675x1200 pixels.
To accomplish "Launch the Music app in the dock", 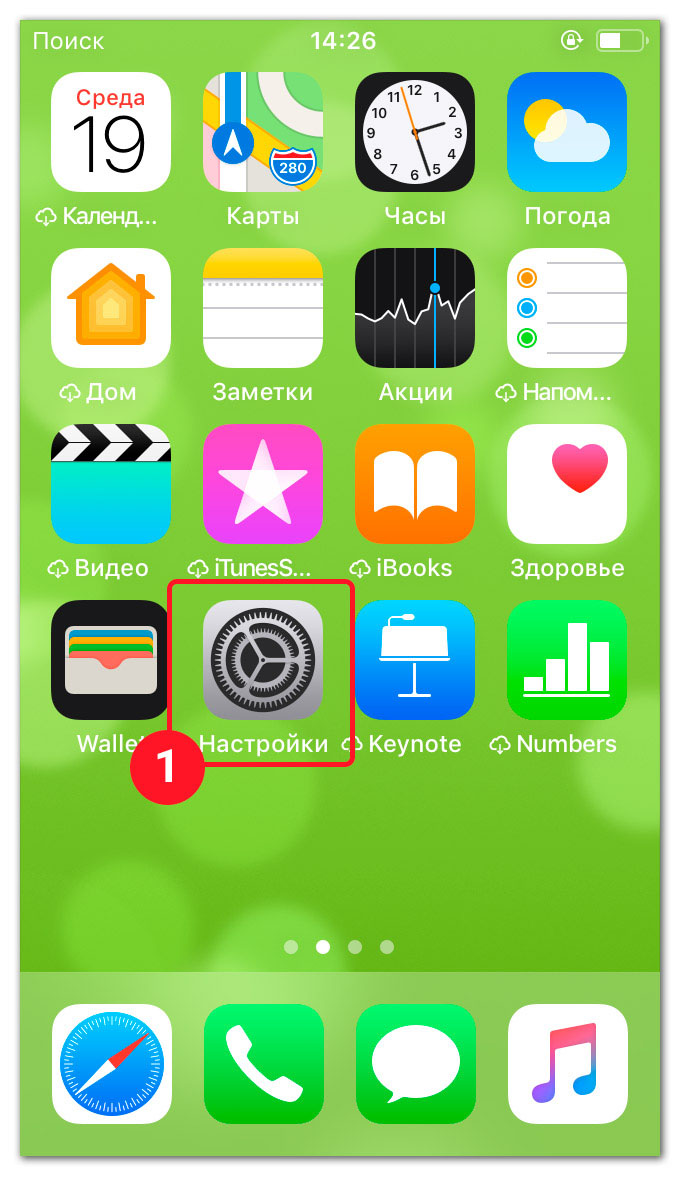I will point(568,1064).
